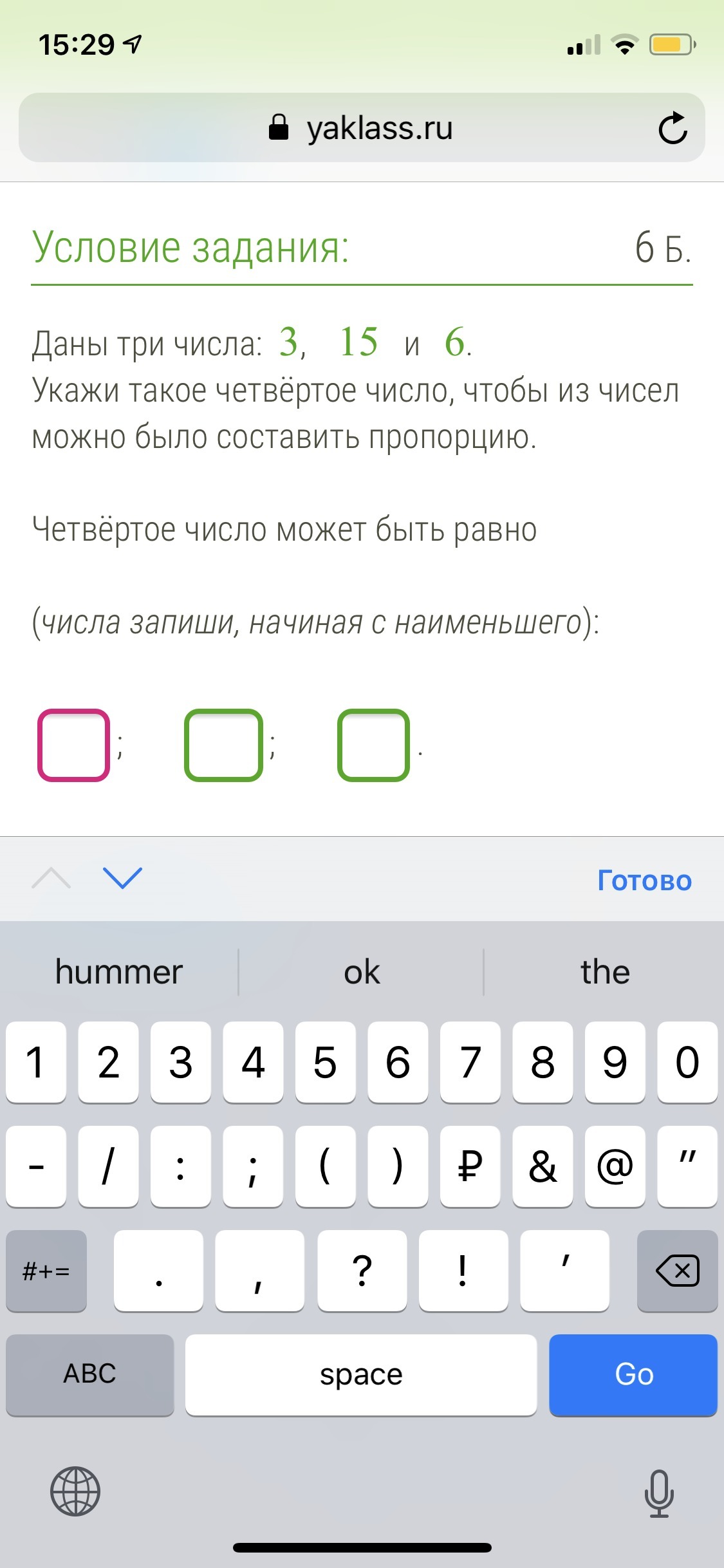Image resolution: width=724 pixels, height=1568 pixels.
Task: Tap Готово to dismiss the keyboard
Action: [x=644, y=880]
